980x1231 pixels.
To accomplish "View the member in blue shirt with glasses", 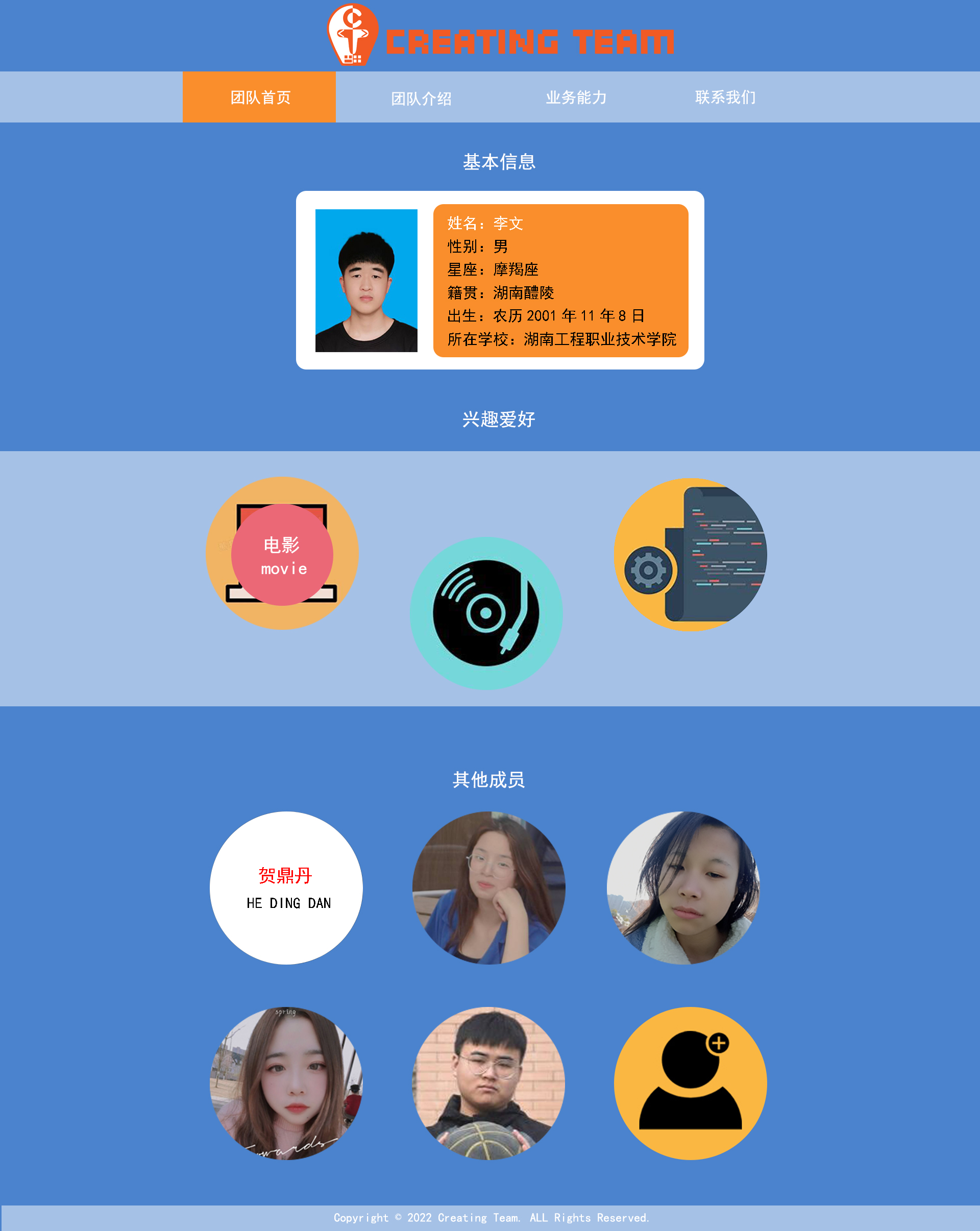I will (x=488, y=888).
